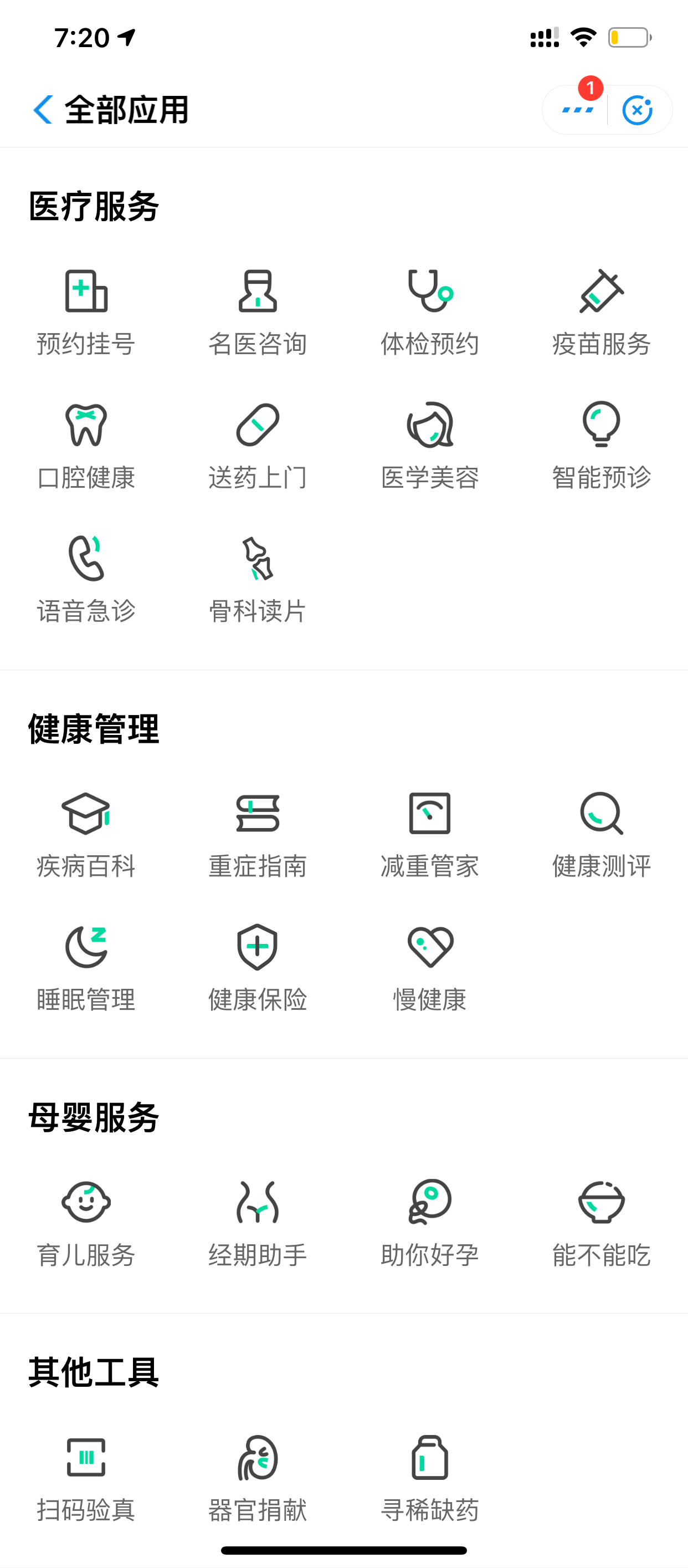
Task: Open 医学美容
Action: (x=430, y=447)
